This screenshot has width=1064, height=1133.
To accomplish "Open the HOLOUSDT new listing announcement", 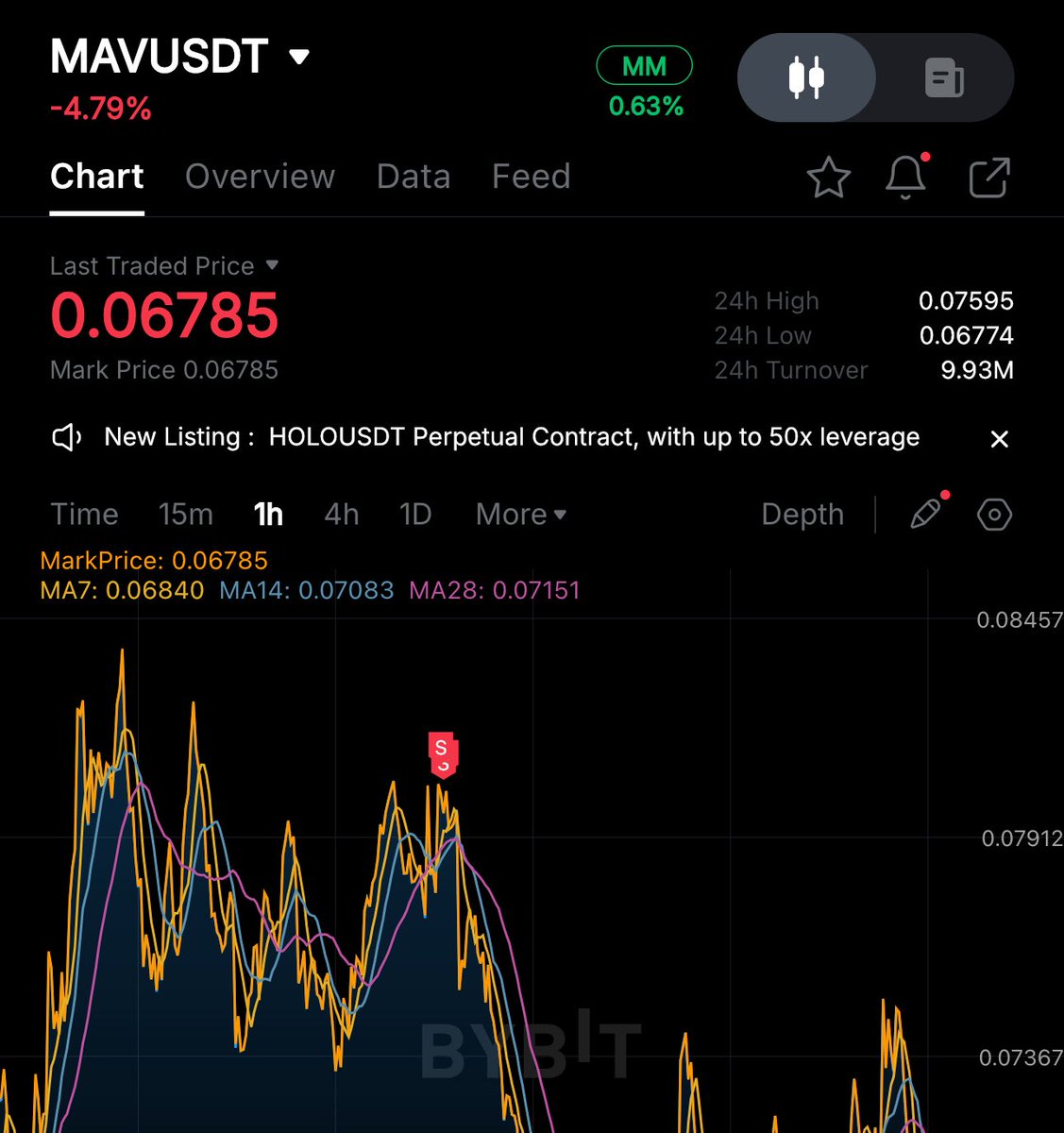I will 510,437.
